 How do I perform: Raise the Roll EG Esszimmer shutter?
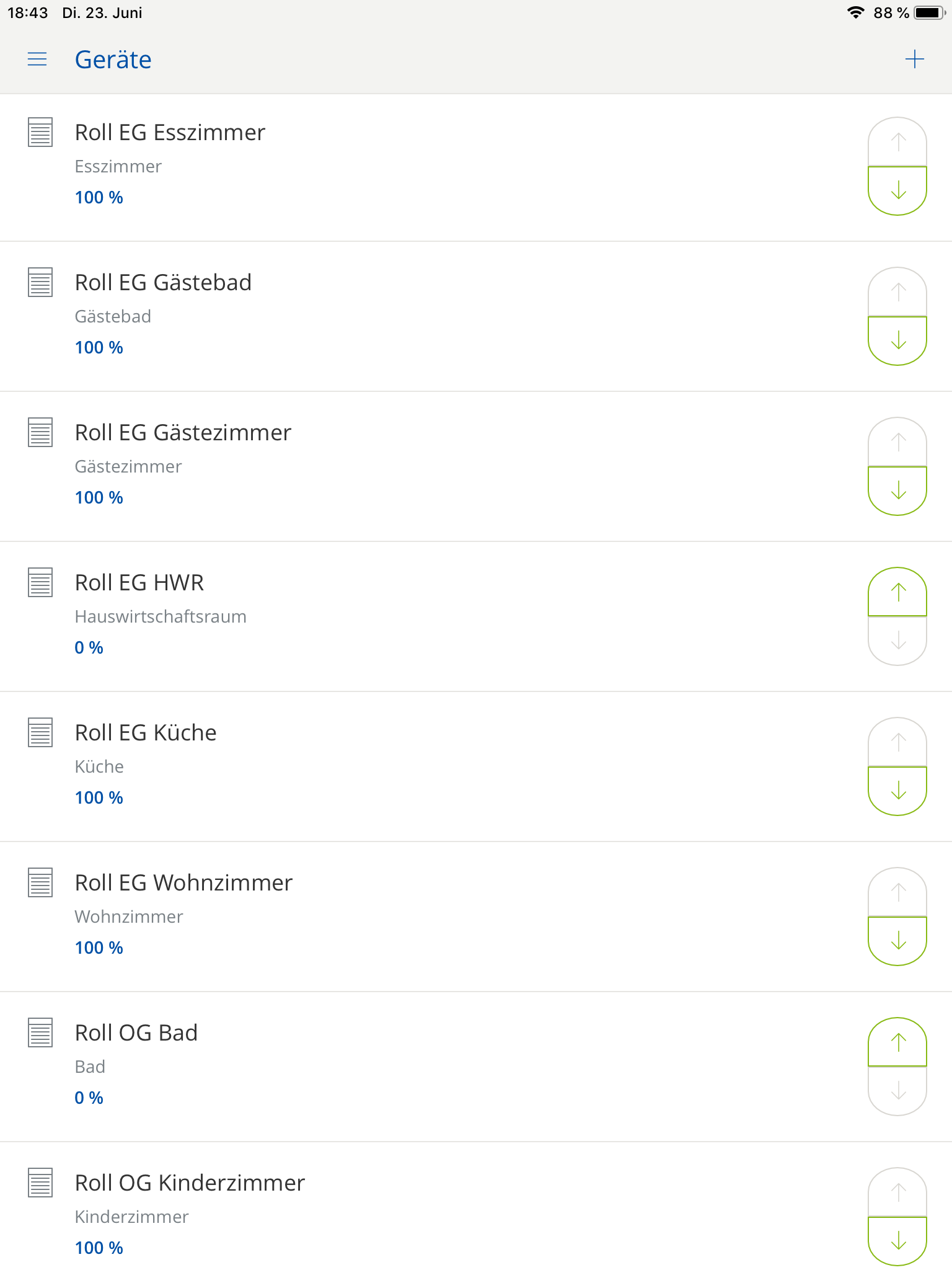(897, 142)
